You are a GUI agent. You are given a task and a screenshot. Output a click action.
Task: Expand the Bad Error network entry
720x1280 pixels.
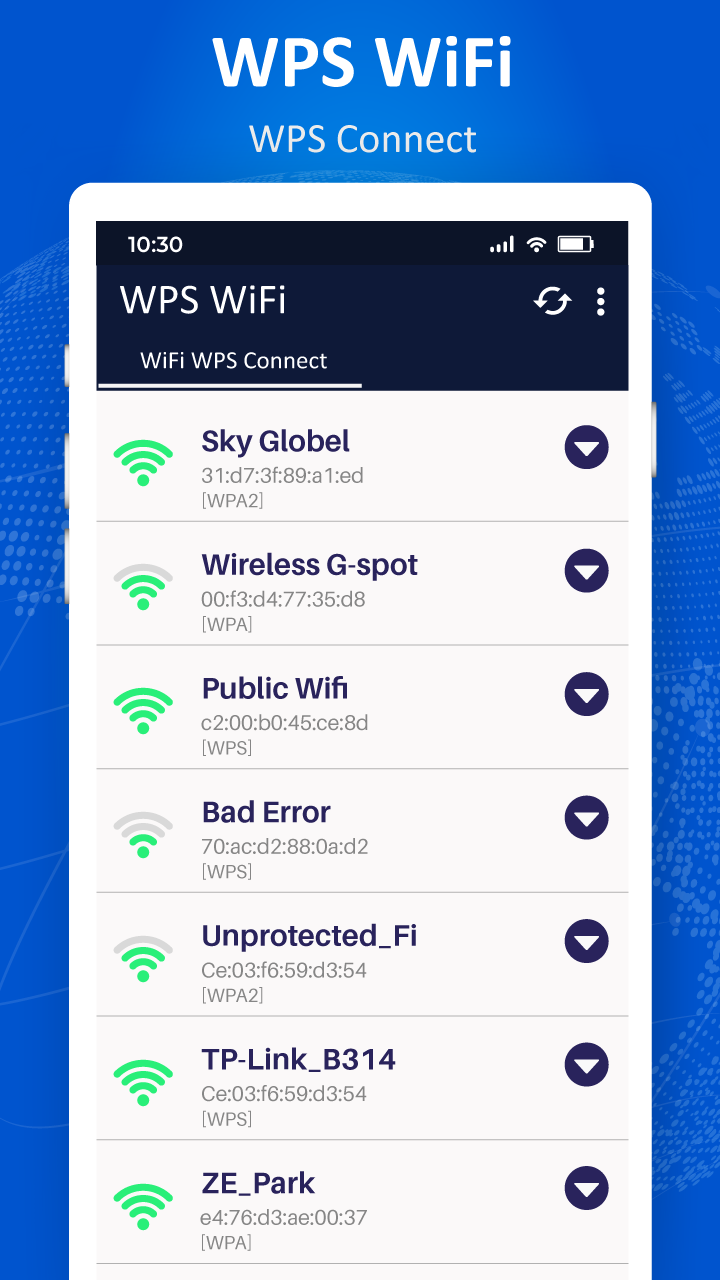(586, 818)
